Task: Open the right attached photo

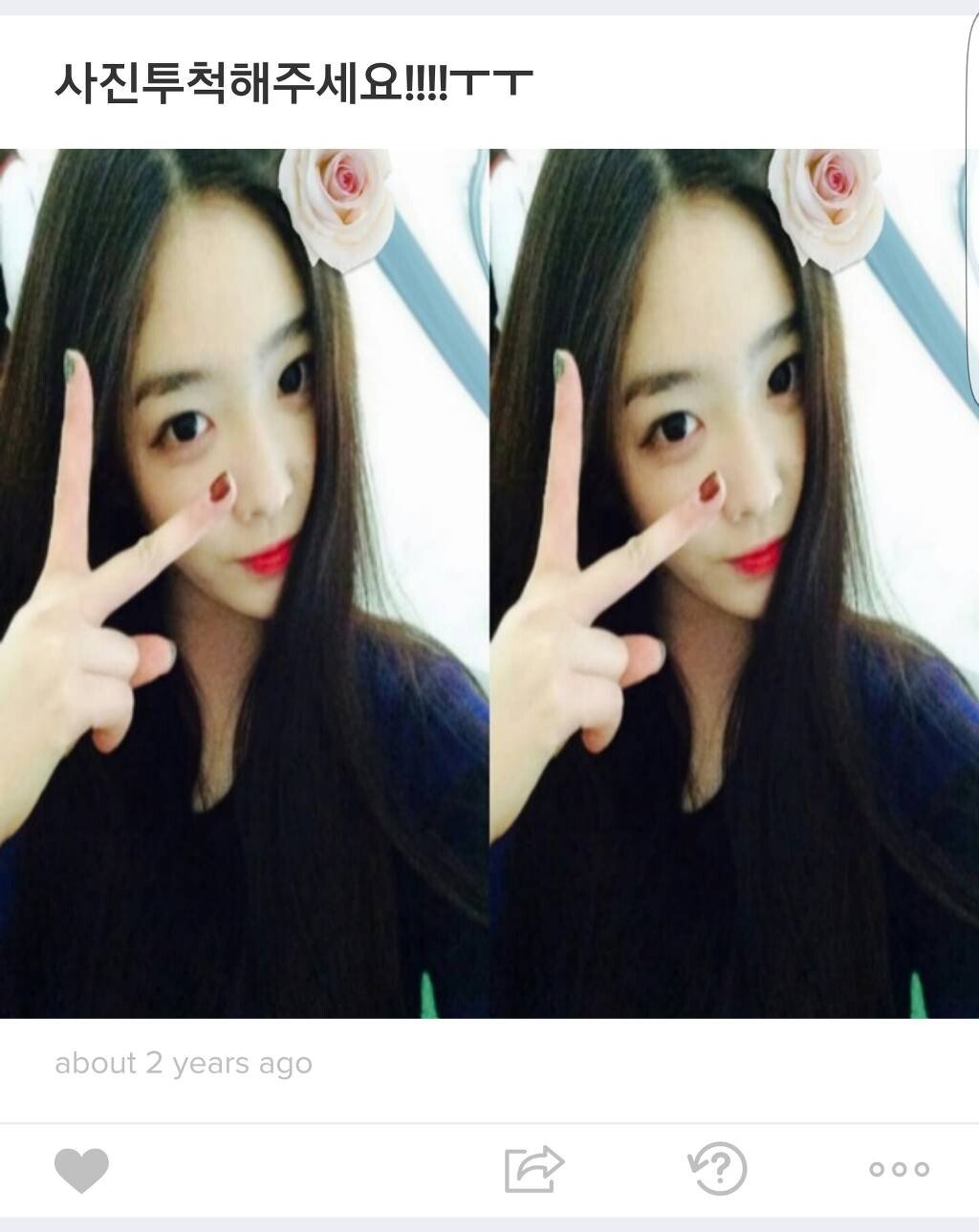Action: (733, 583)
